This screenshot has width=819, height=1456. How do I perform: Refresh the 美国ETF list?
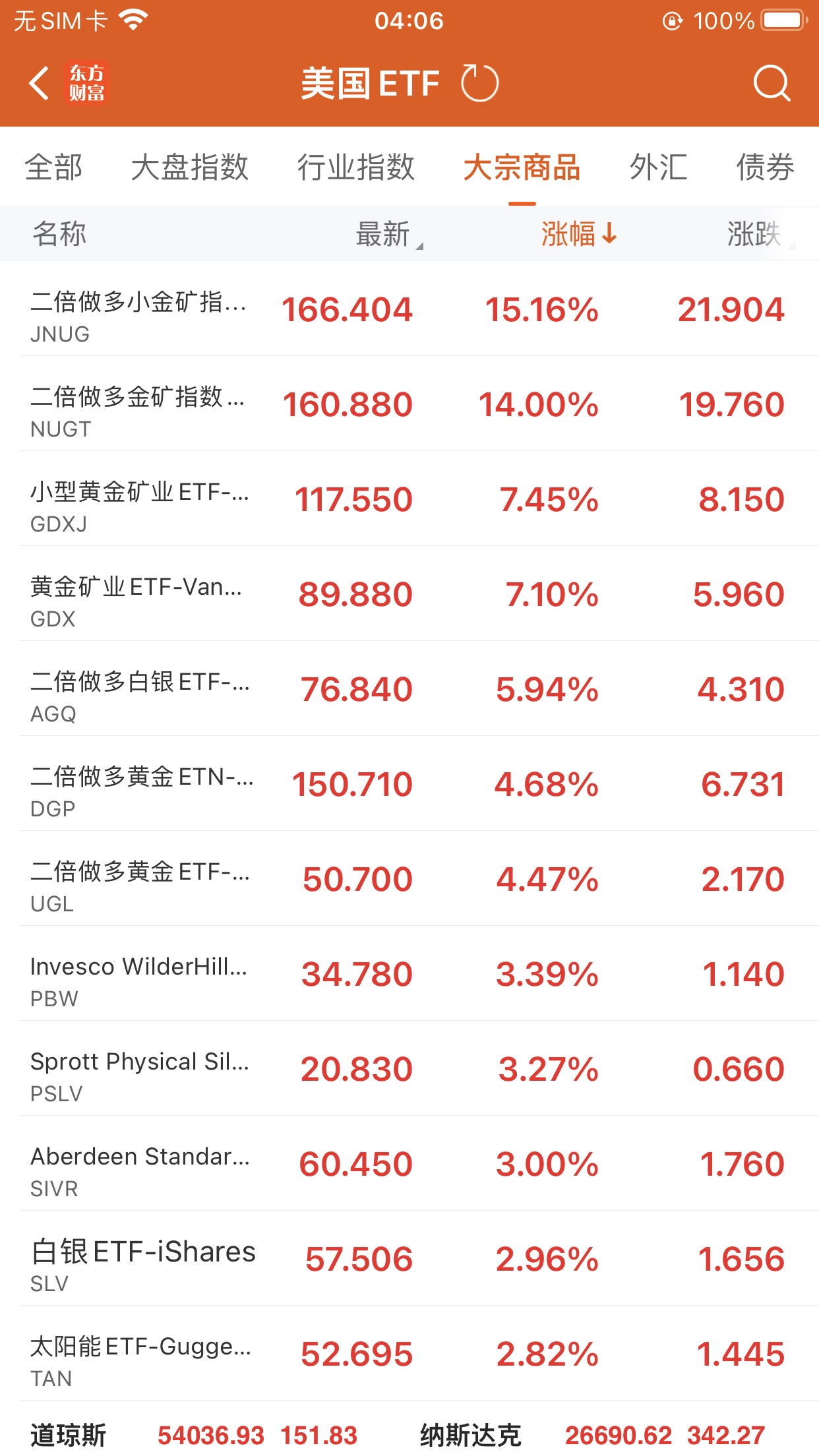click(x=480, y=83)
